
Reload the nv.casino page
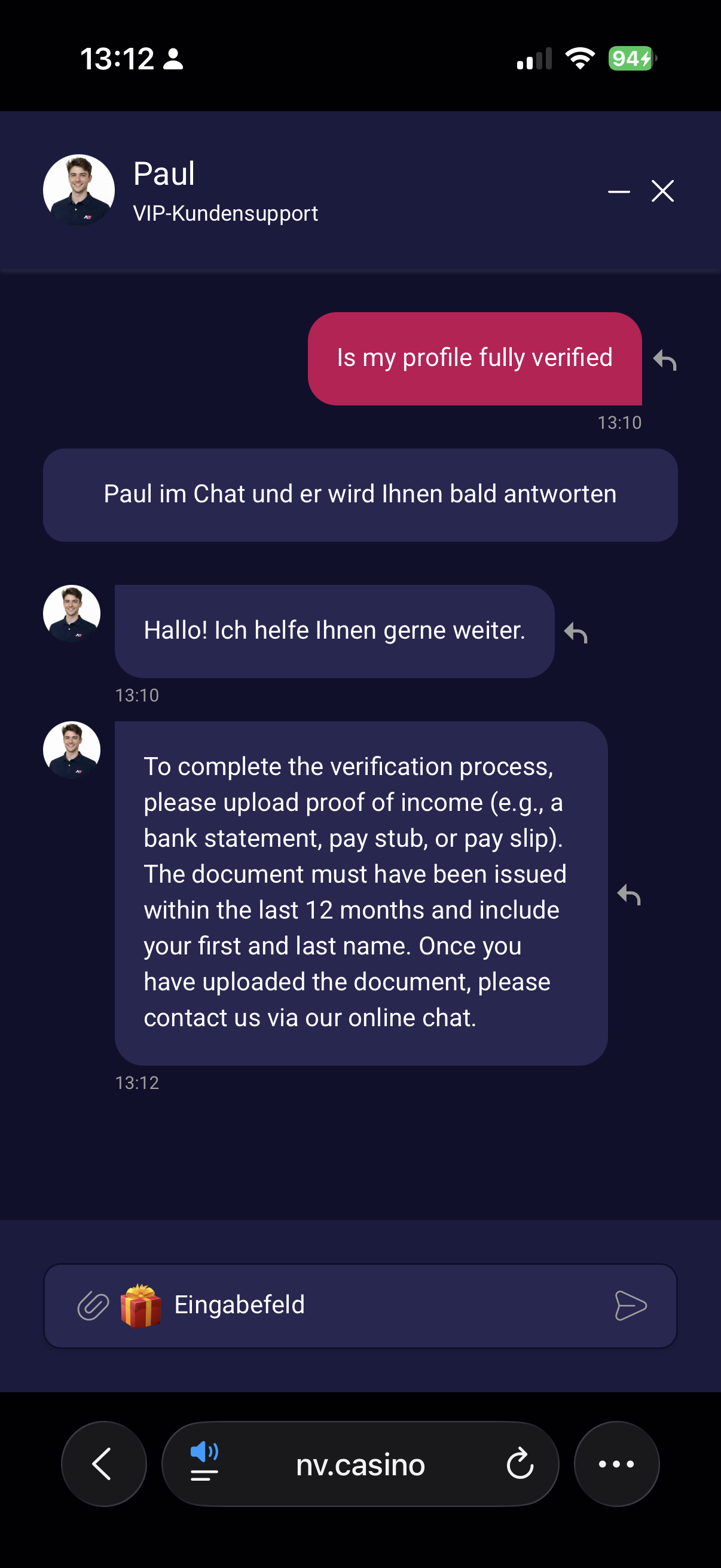click(520, 1464)
